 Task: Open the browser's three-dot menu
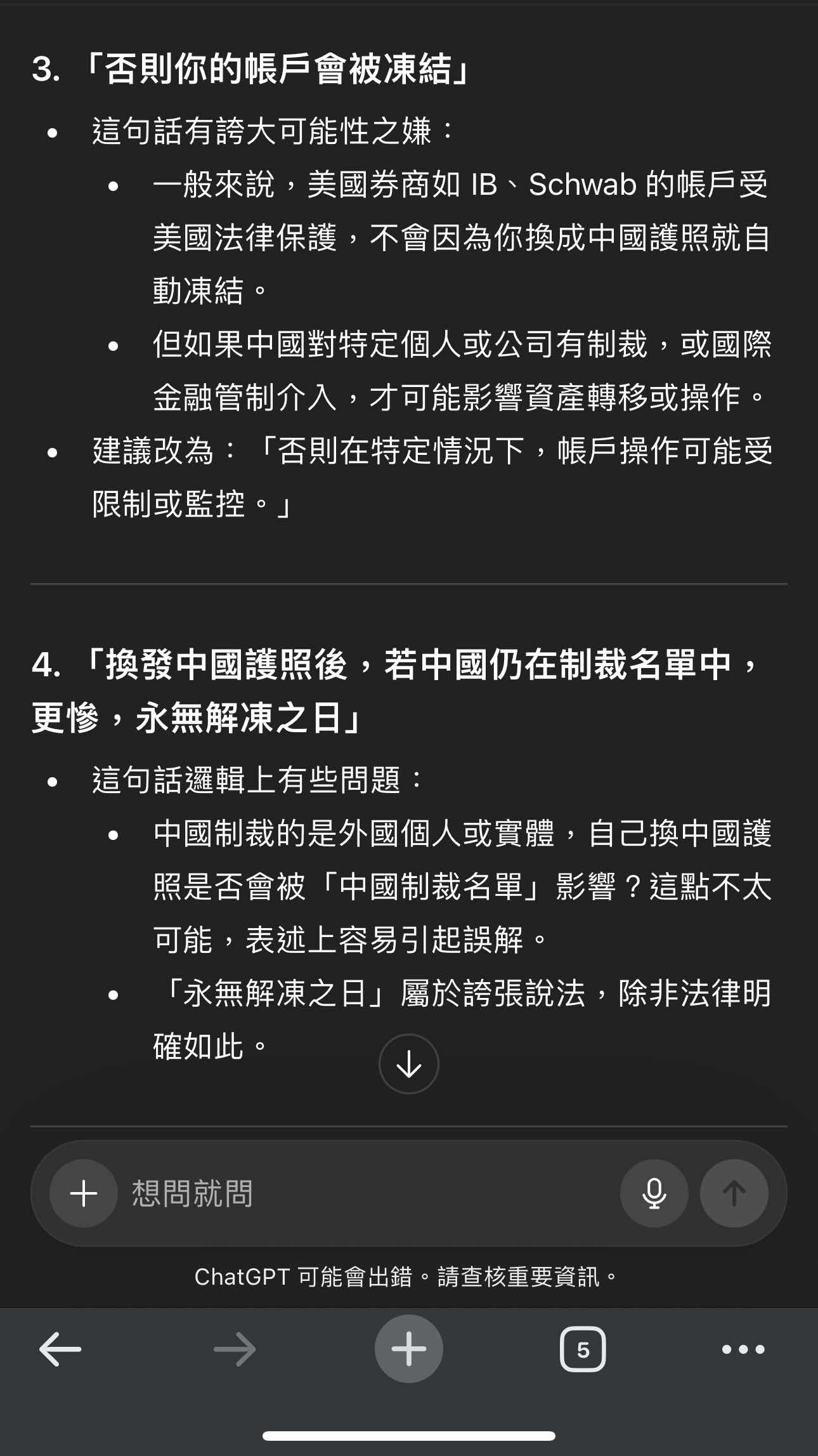(x=743, y=1349)
